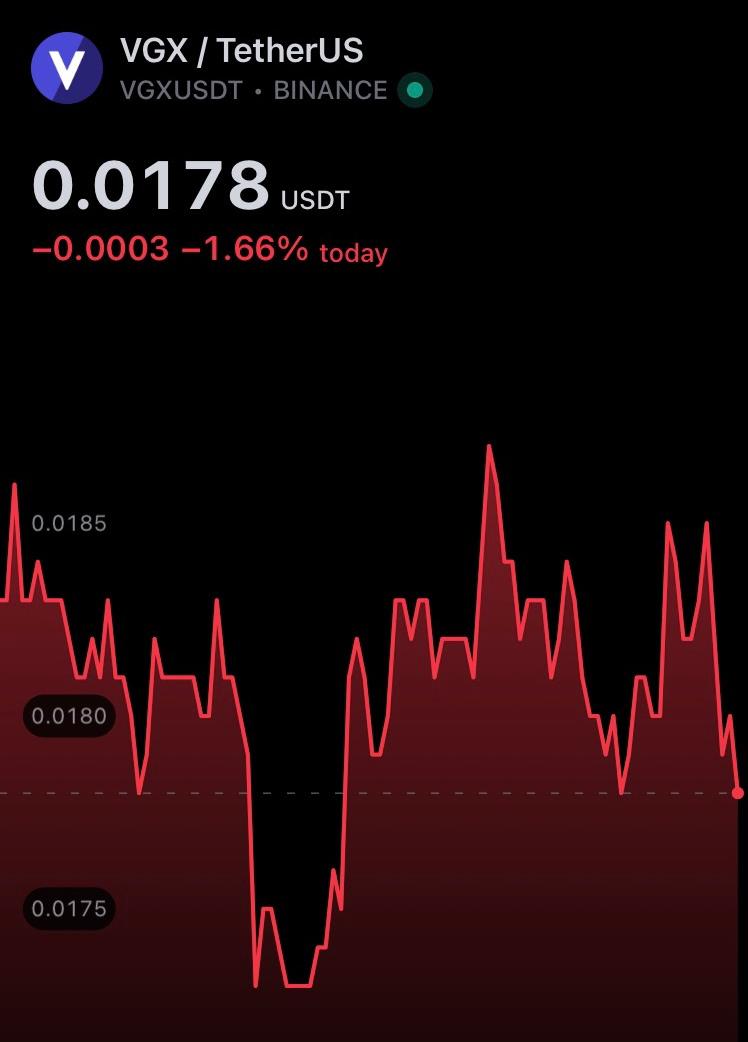Open the VGX / TetherUS symbol header

(x=241, y=50)
